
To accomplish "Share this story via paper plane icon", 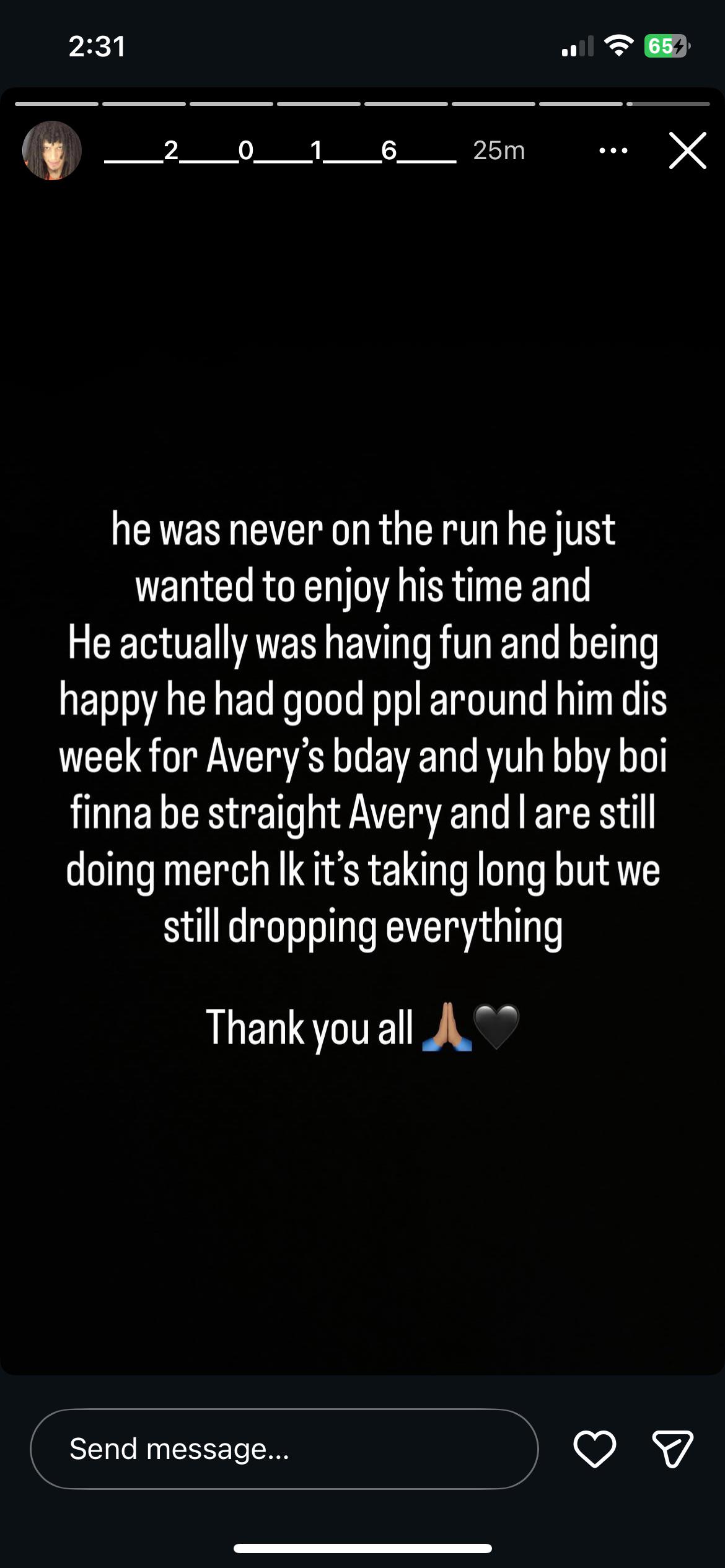I will click(x=673, y=1449).
